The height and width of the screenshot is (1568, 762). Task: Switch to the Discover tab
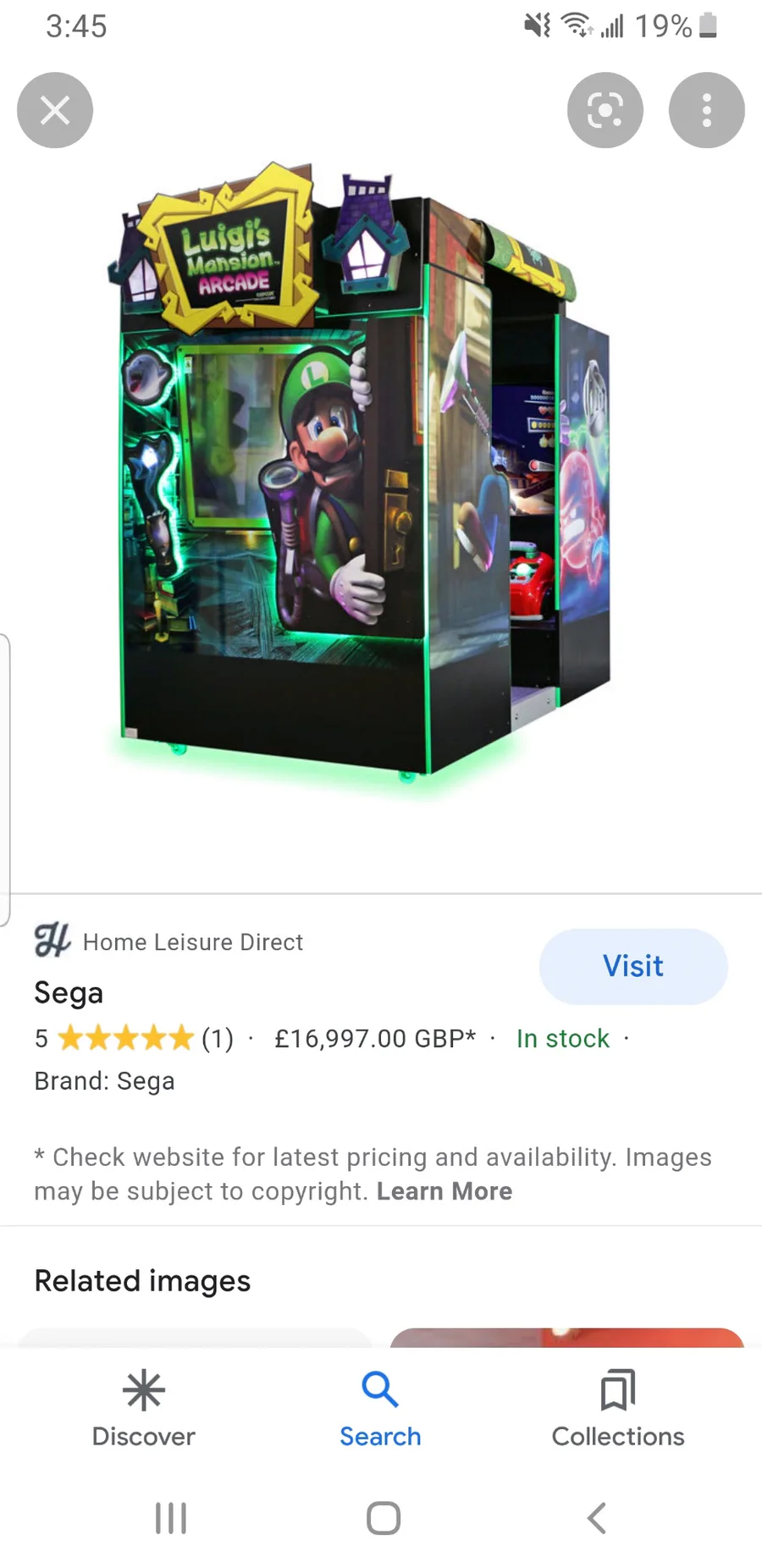click(143, 1408)
